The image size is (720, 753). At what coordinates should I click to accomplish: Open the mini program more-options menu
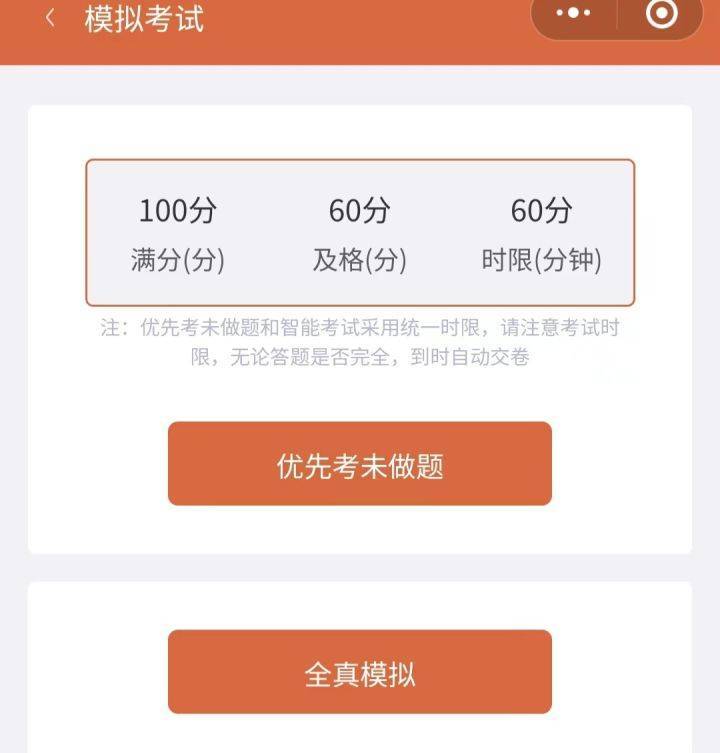coord(573,14)
